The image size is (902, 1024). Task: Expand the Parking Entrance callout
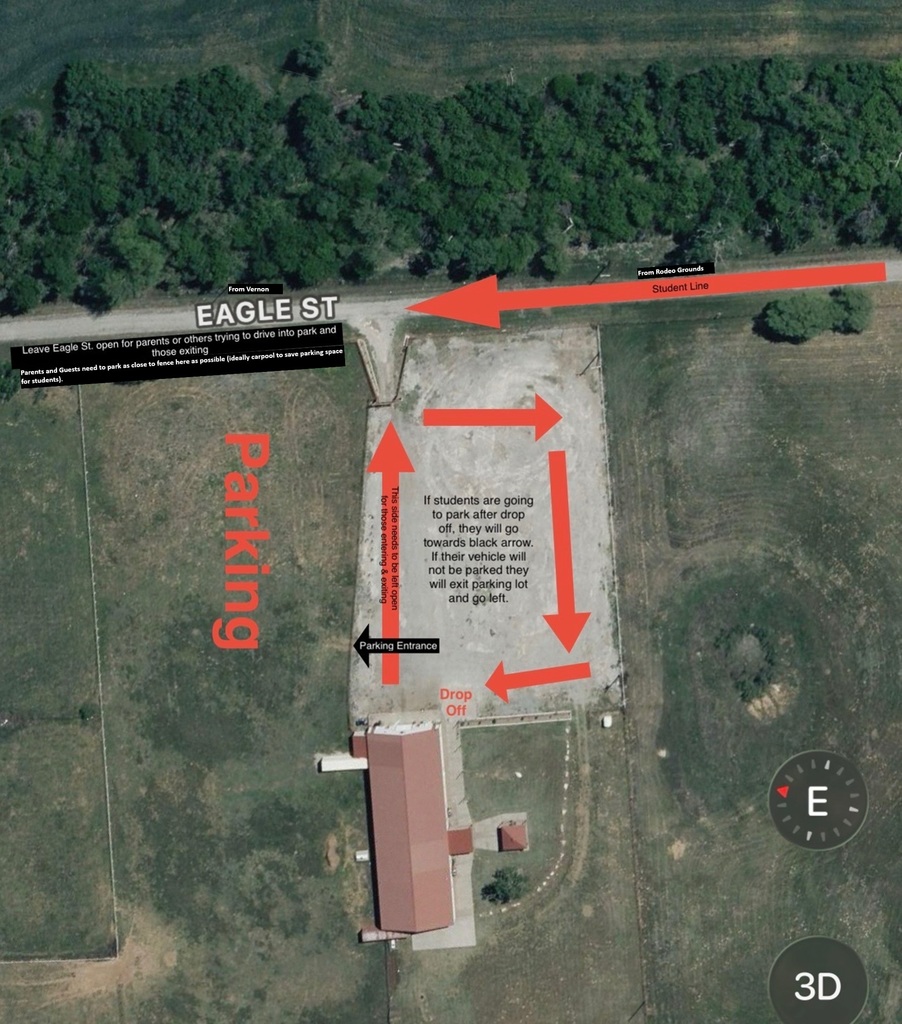coord(399,646)
